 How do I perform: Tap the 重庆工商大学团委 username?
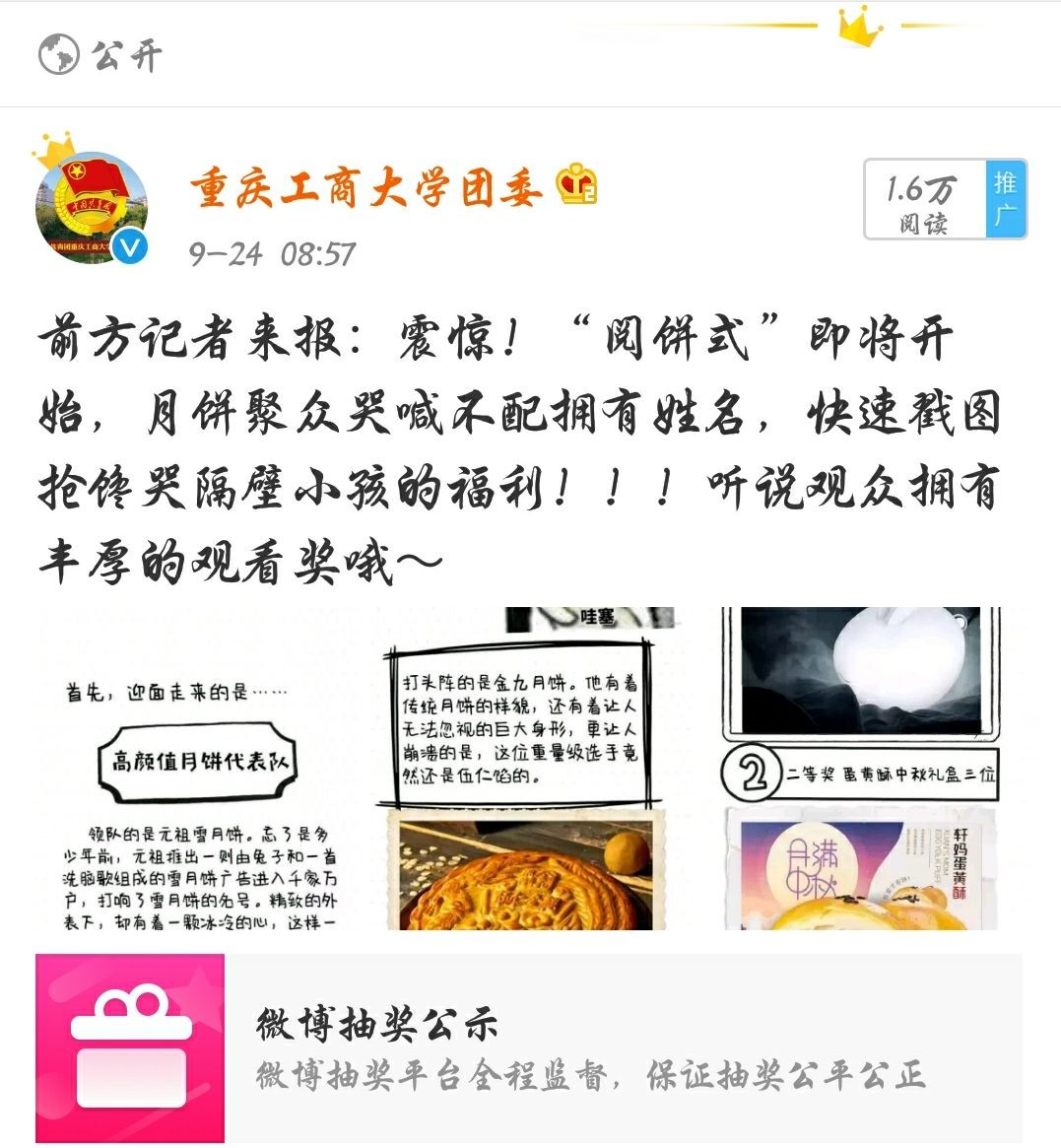click(366, 187)
